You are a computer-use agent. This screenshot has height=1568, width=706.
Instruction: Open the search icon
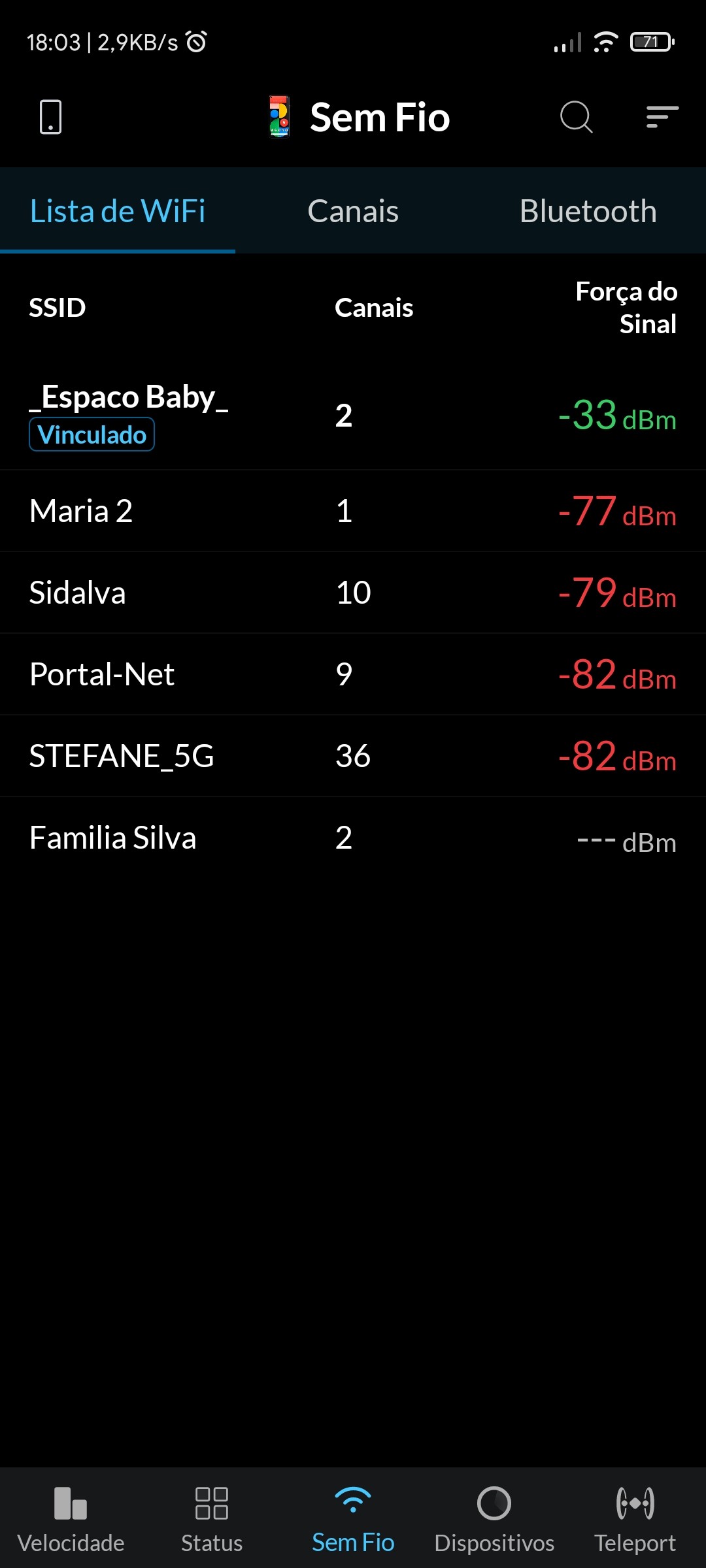[576, 117]
